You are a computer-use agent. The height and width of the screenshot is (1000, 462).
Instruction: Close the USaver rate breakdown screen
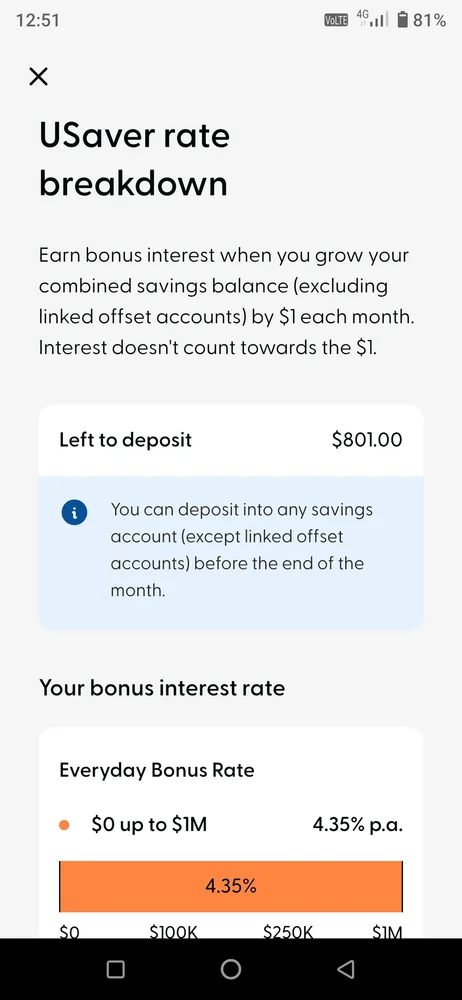click(39, 77)
